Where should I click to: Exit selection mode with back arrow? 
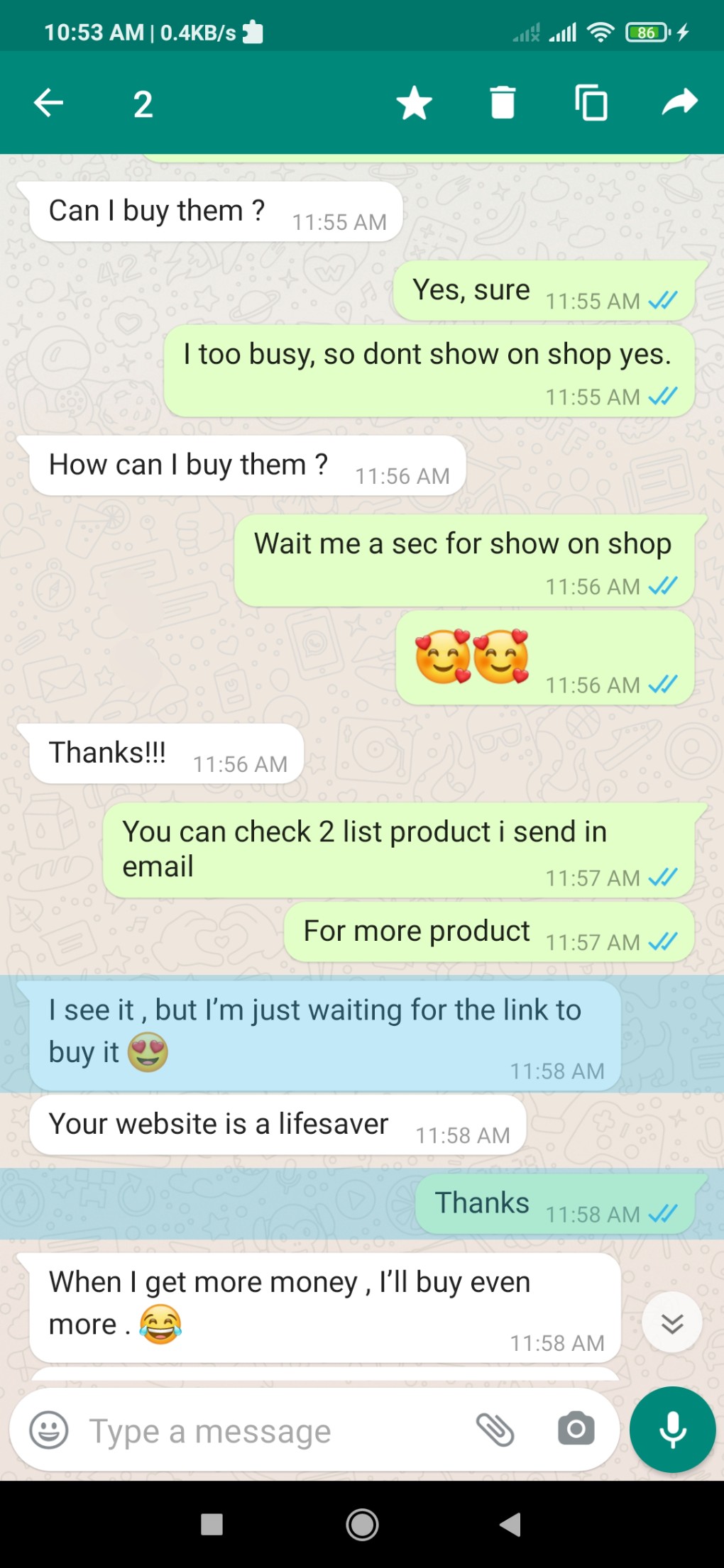coord(48,104)
